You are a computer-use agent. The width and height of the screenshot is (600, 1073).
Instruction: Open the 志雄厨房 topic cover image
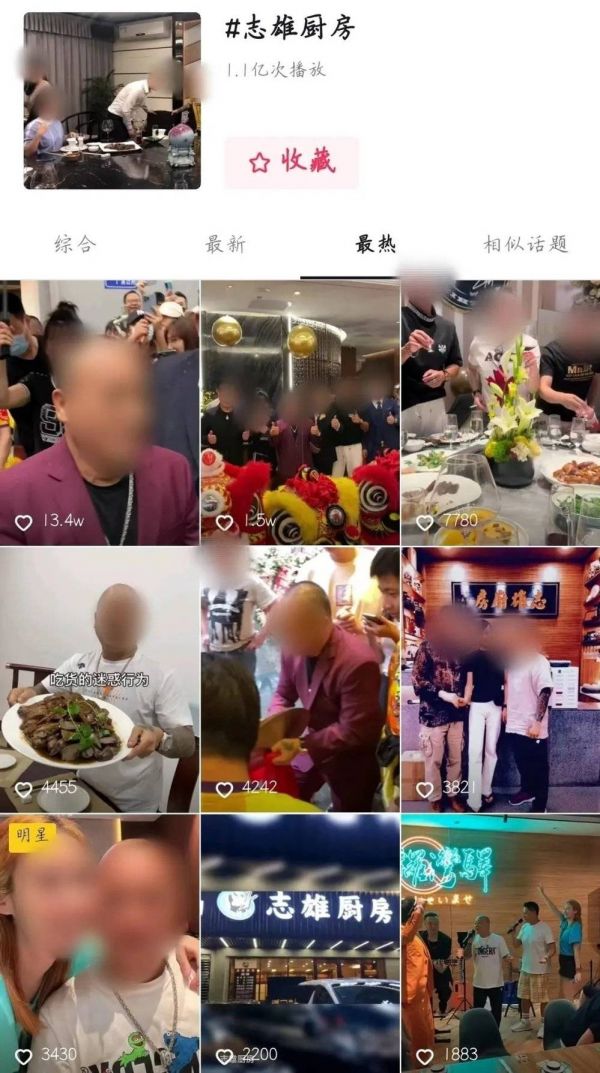point(112,101)
